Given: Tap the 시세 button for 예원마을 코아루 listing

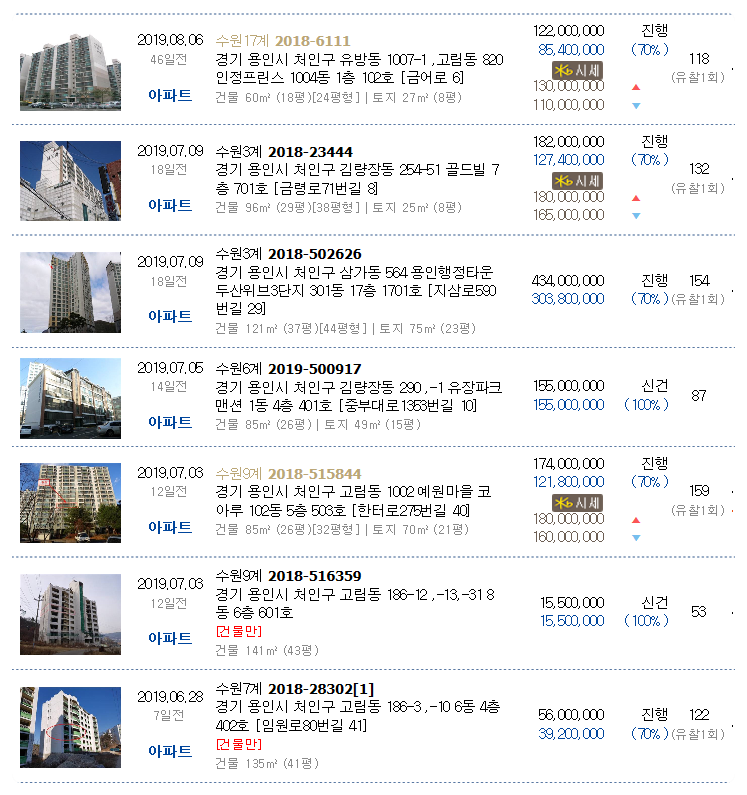Looking at the screenshot, I should click(577, 502).
